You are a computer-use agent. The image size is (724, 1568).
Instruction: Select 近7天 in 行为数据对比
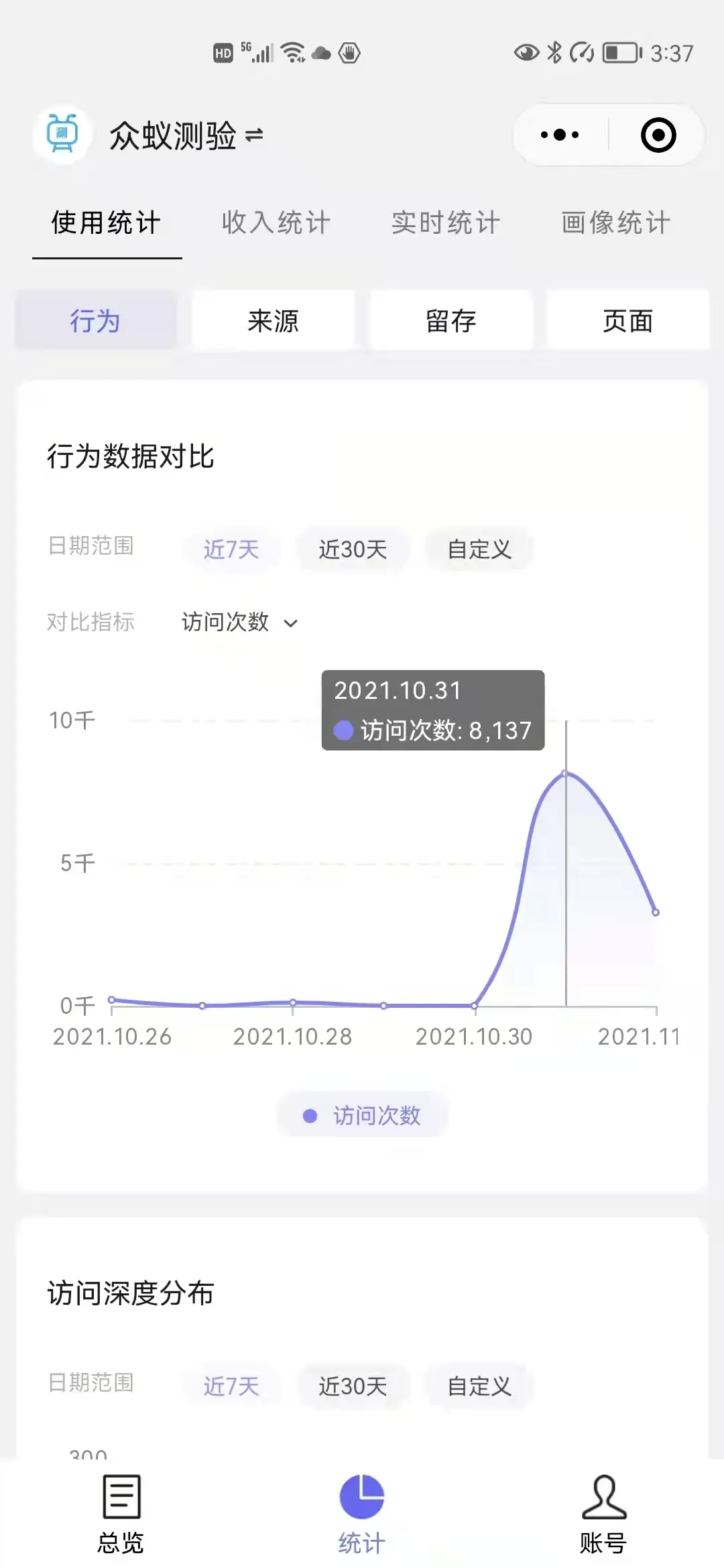tap(231, 549)
